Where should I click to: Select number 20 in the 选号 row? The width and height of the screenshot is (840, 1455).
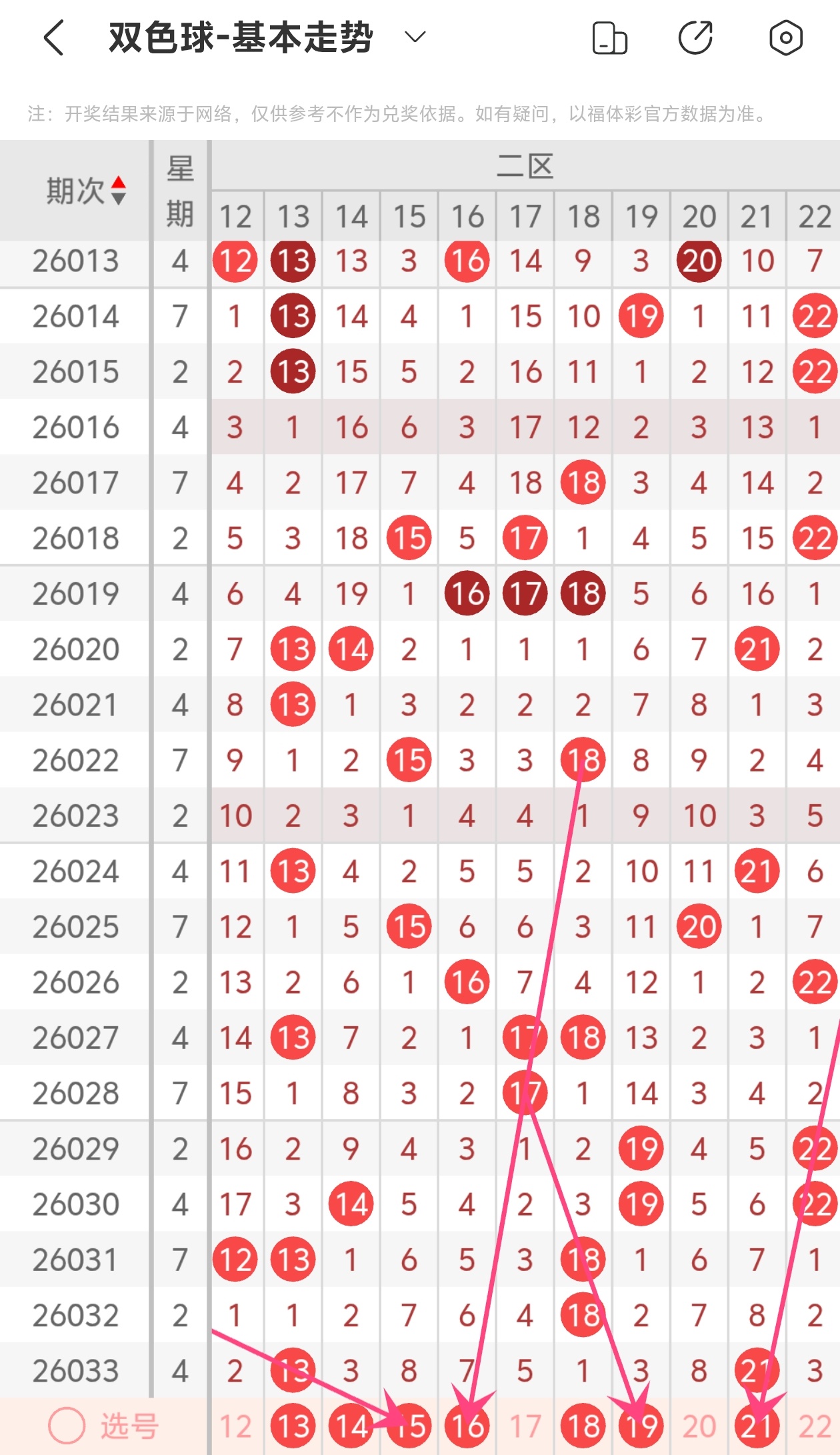[699, 1426]
